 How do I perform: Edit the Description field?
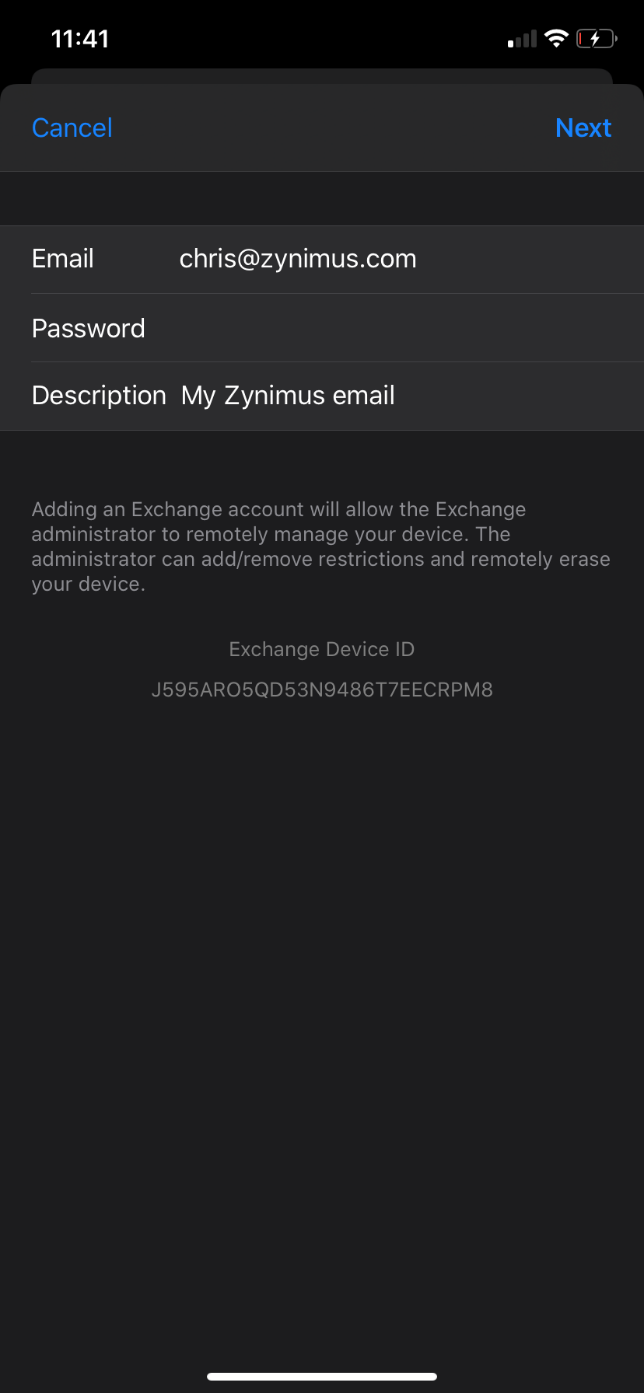tap(288, 396)
